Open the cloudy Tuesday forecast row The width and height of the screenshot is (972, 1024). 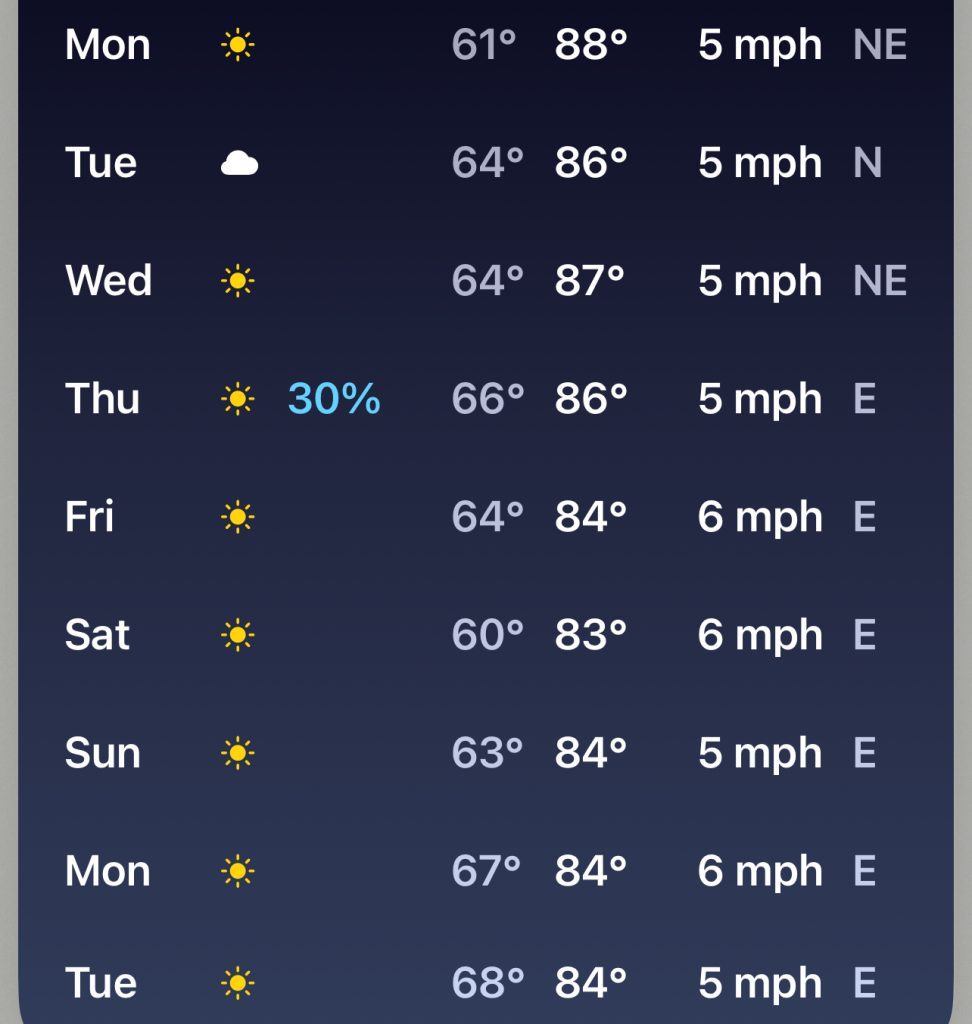(x=486, y=163)
